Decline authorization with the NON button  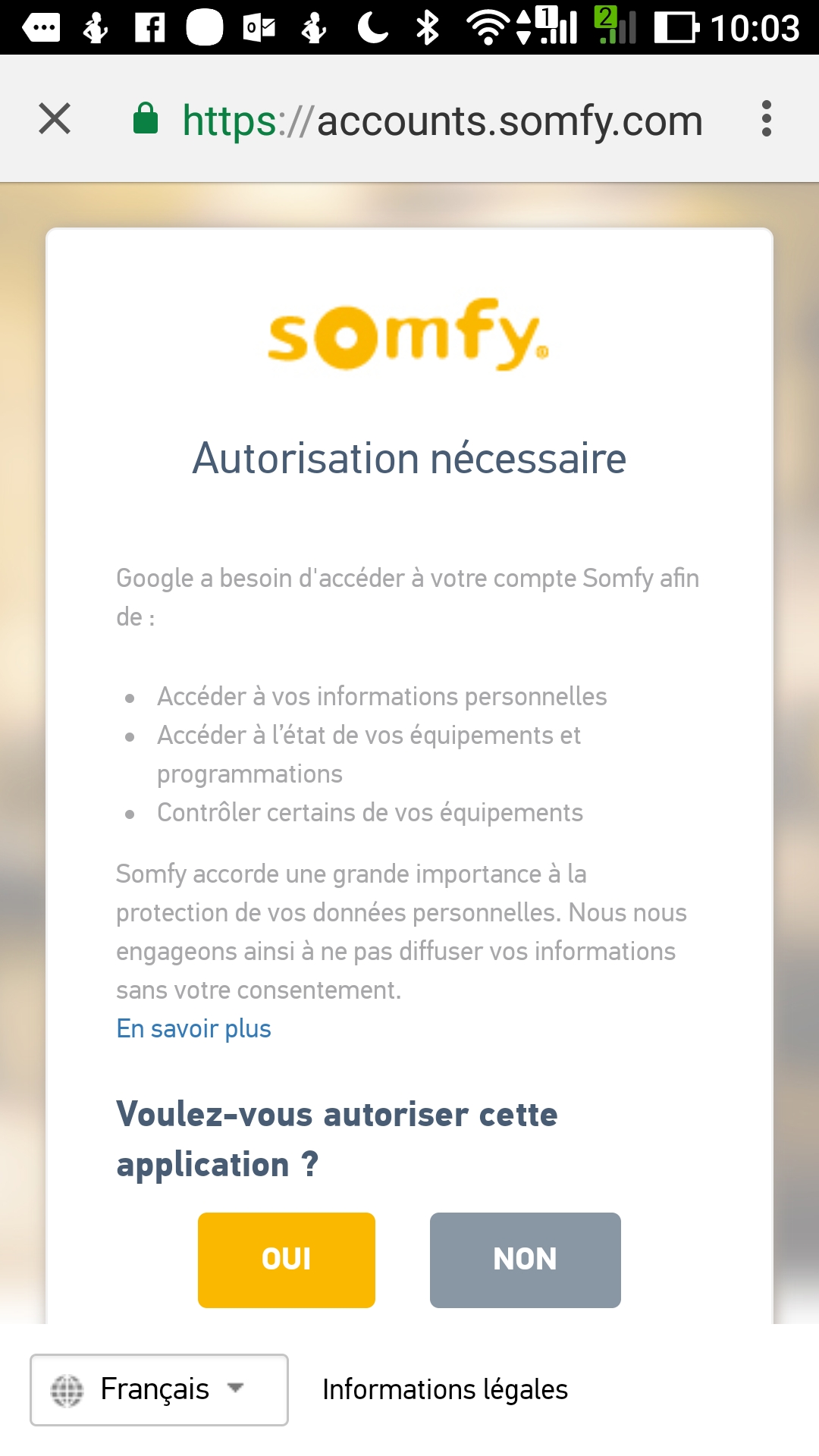525,1260
